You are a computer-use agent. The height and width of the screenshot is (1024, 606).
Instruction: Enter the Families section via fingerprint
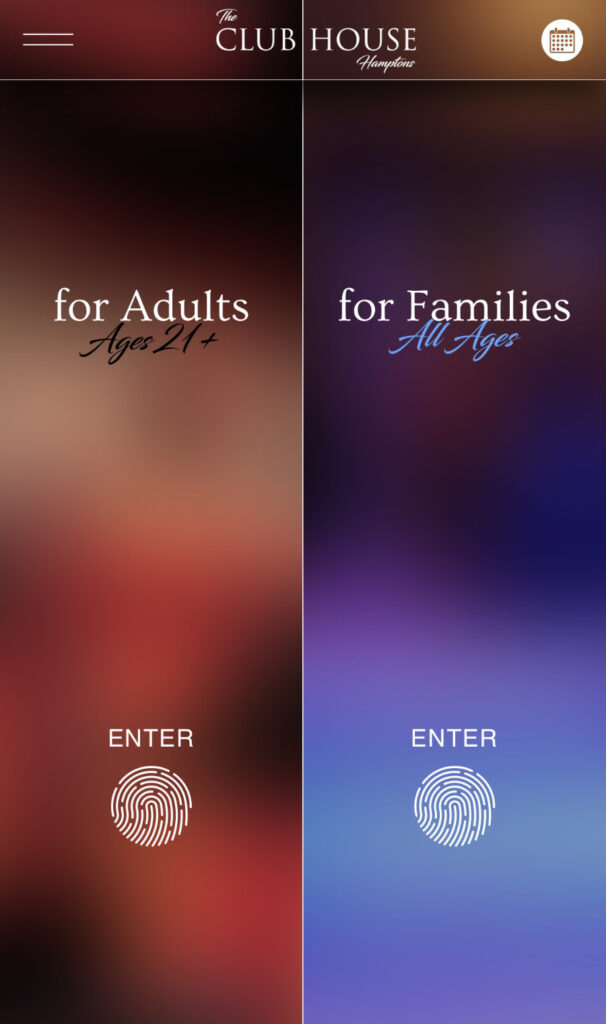454,805
